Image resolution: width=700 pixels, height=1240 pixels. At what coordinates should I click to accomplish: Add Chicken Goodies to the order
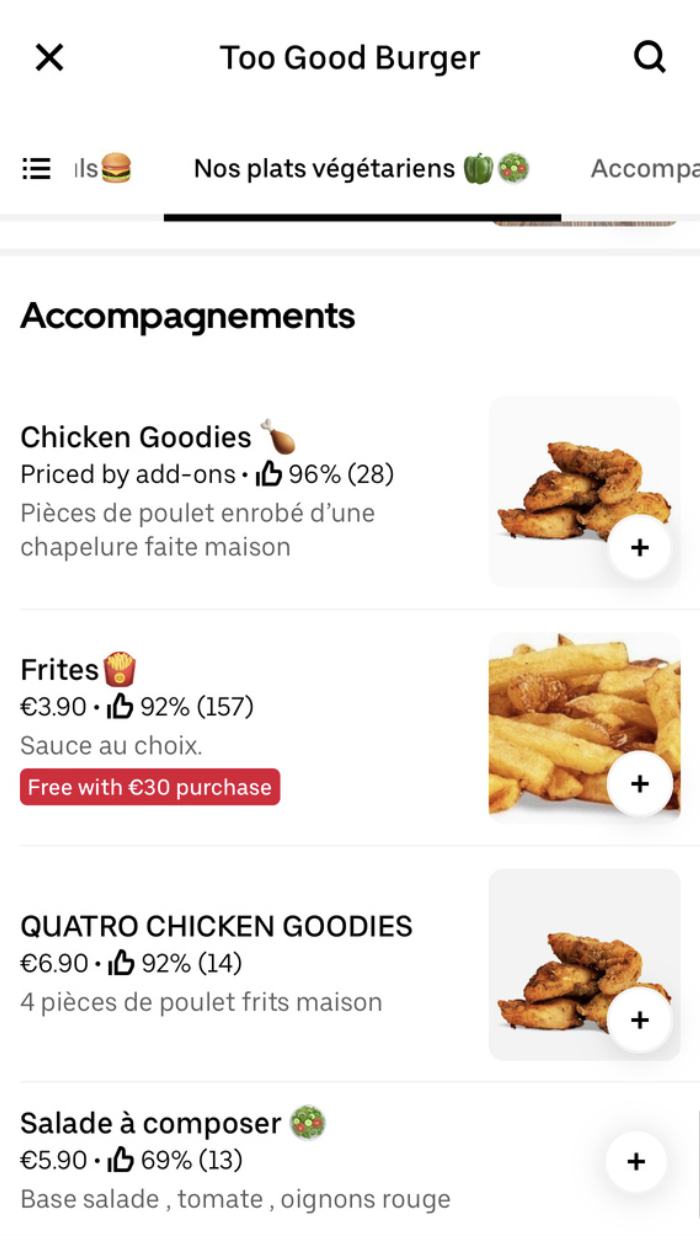pyautogui.click(x=640, y=547)
